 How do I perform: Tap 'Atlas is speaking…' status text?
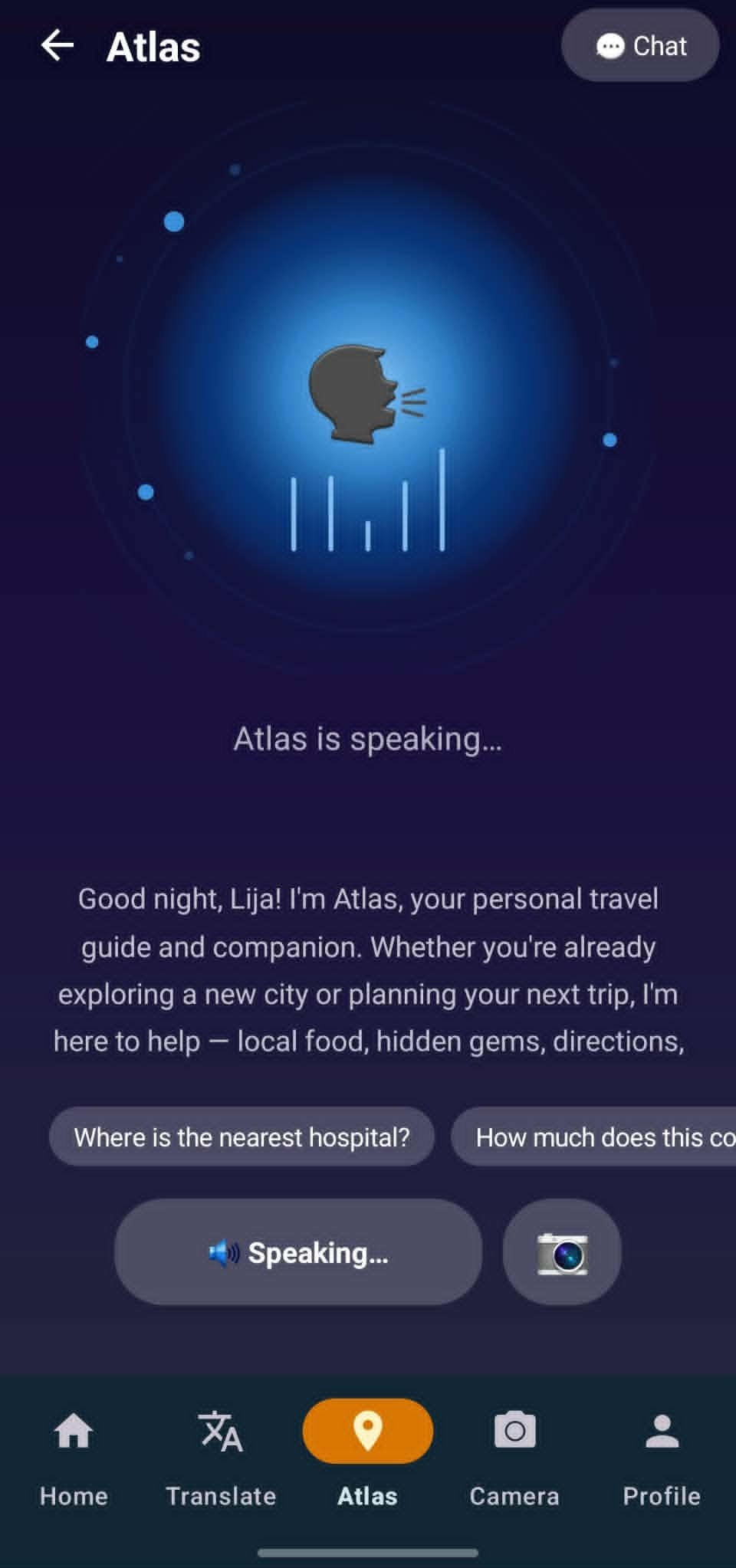pyautogui.click(x=367, y=738)
